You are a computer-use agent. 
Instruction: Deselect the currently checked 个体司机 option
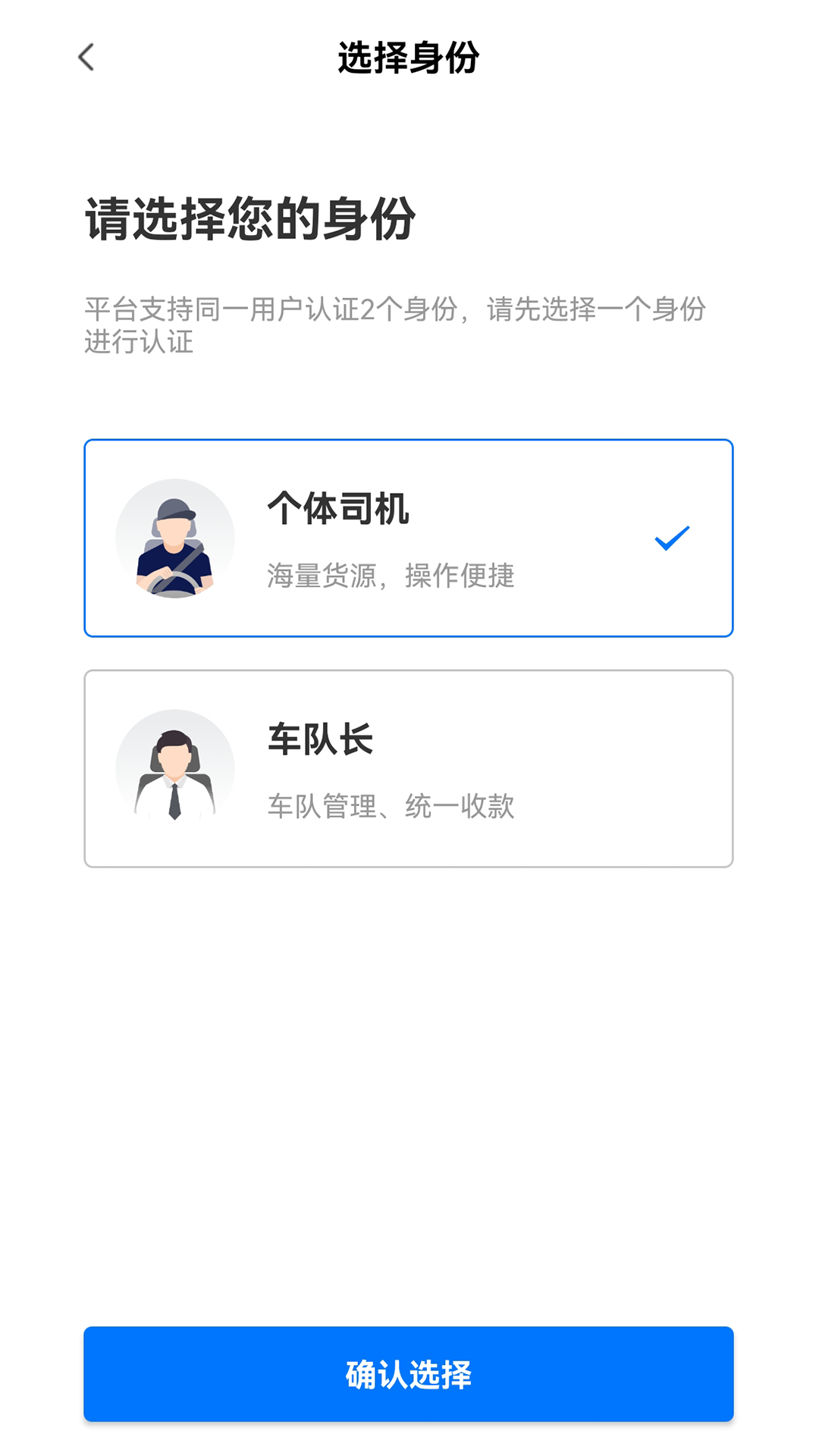pyautogui.click(x=409, y=537)
